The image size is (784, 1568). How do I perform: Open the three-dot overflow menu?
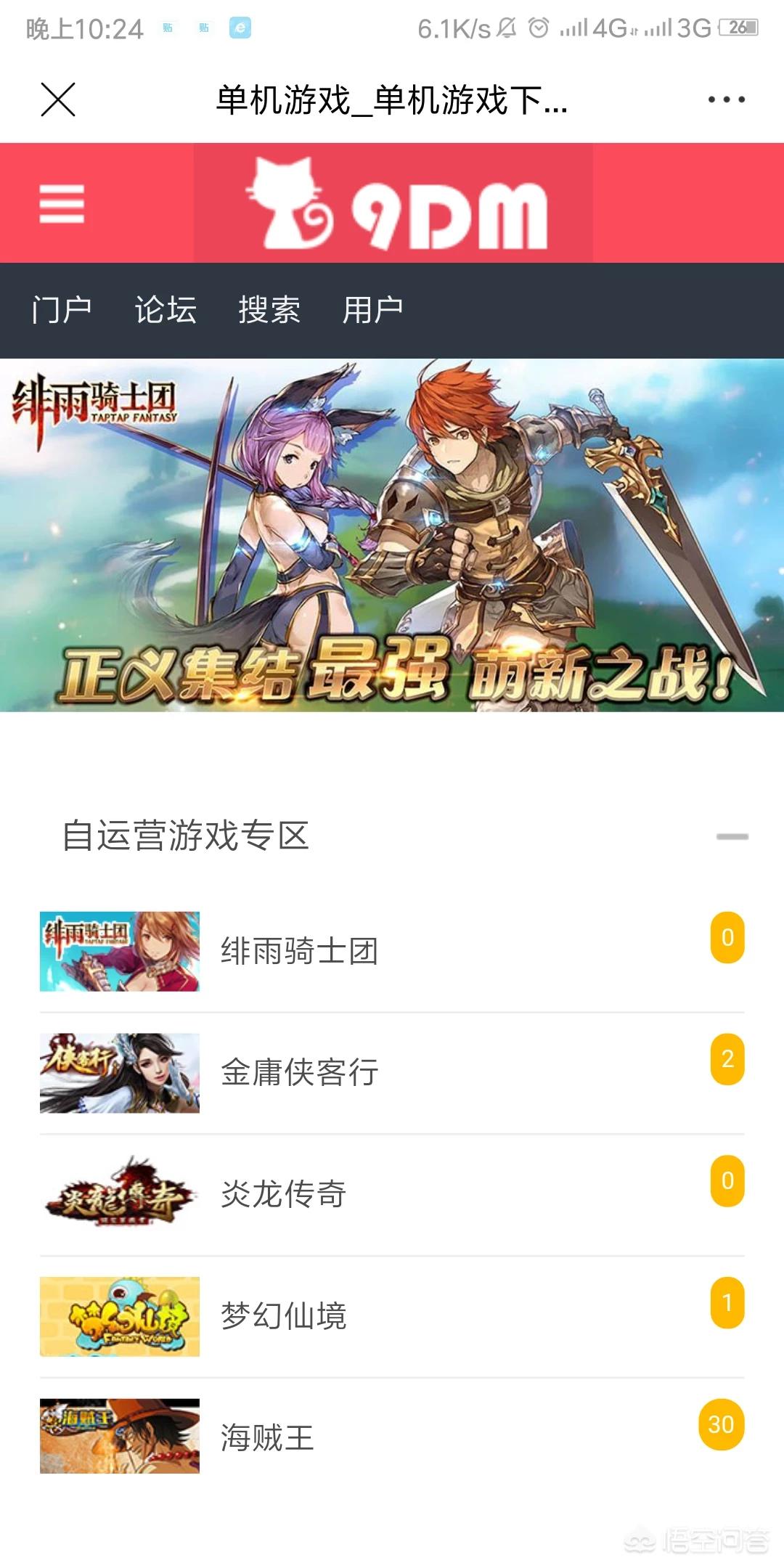tap(727, 99)
